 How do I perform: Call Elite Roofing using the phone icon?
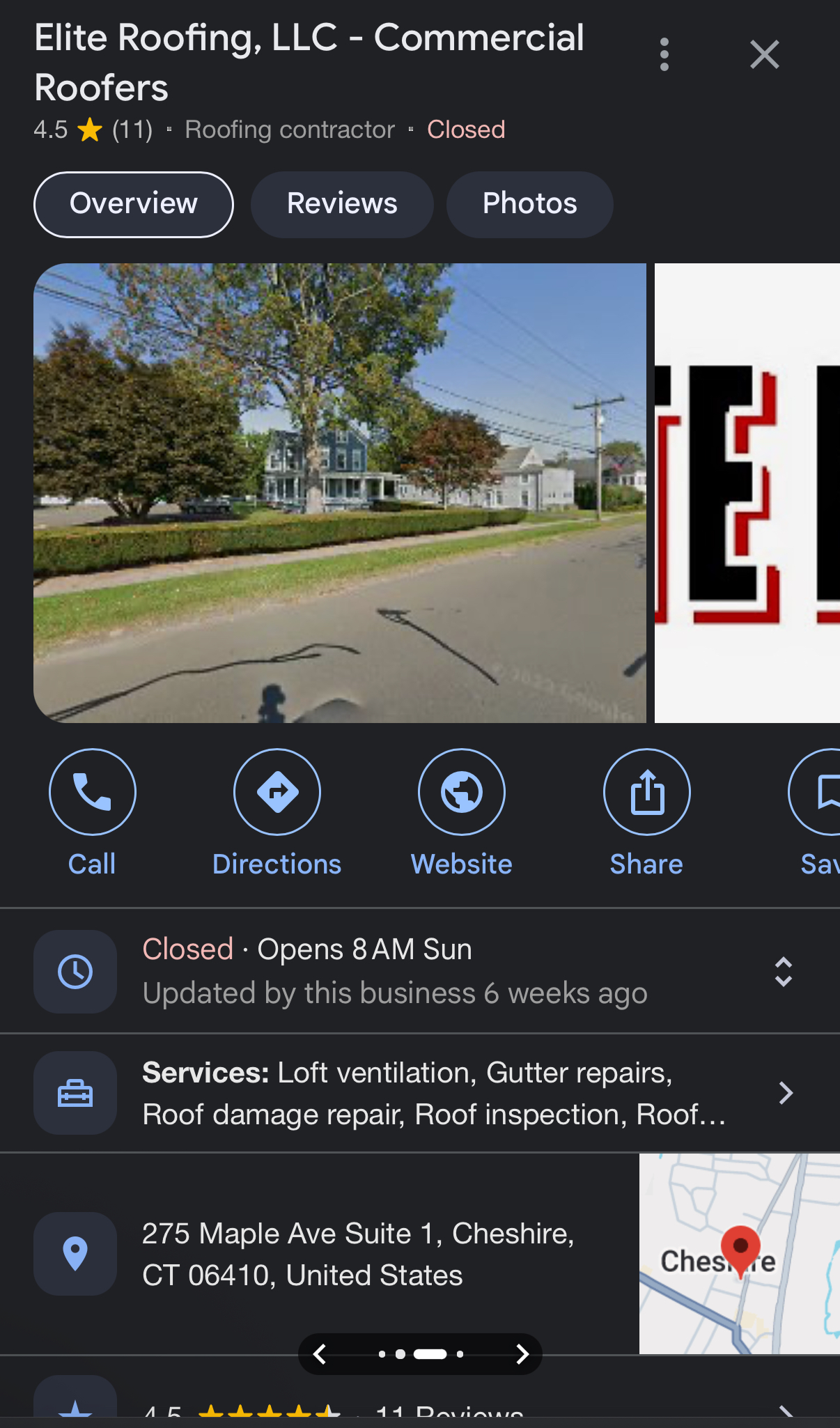(92, 792)
